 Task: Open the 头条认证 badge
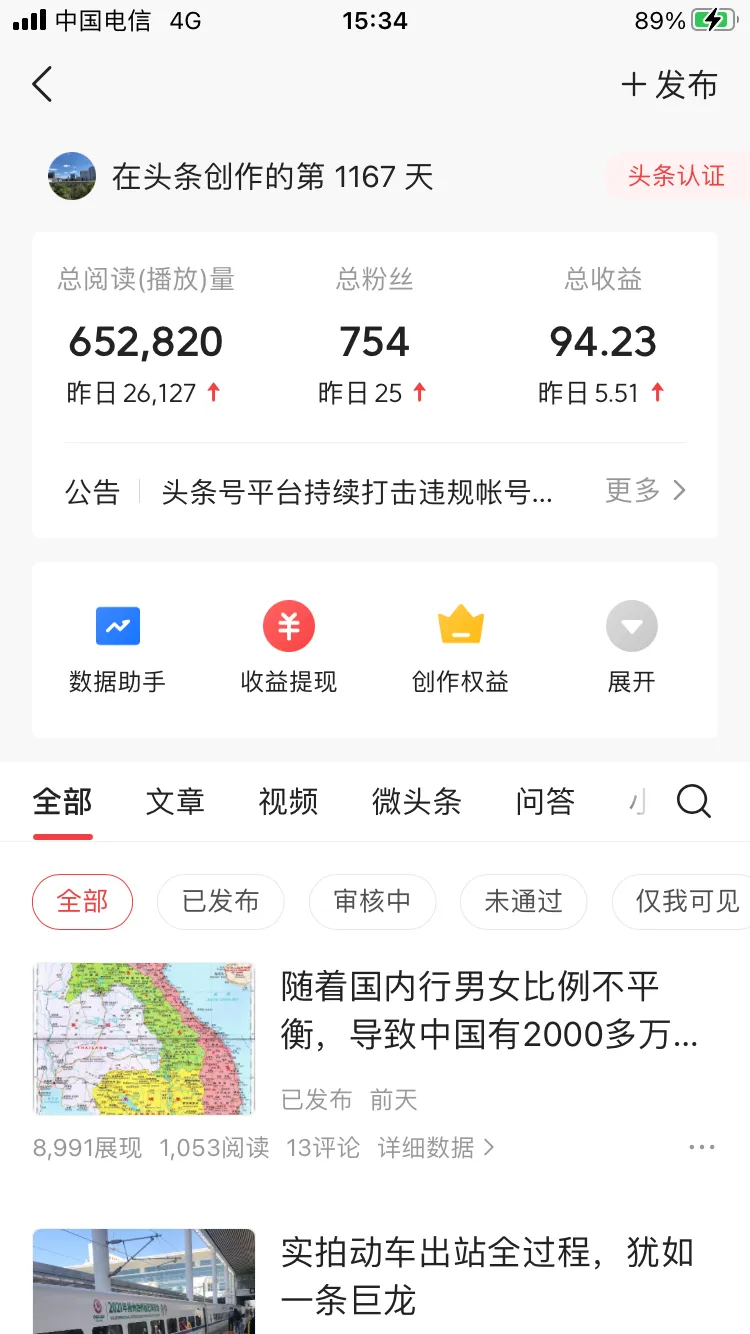point(676,176)
